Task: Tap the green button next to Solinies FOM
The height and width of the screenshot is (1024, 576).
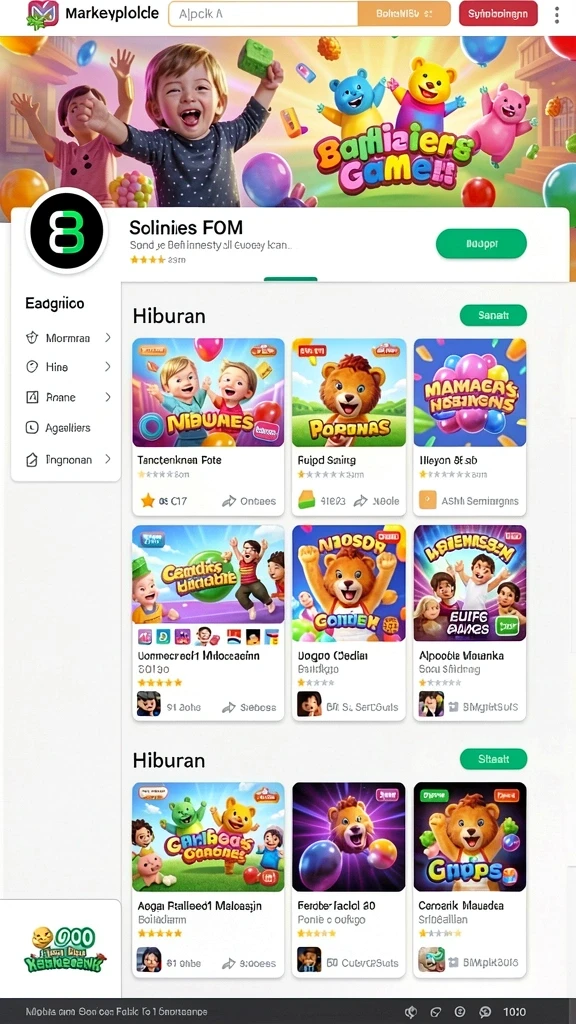Action: point(481,244)
